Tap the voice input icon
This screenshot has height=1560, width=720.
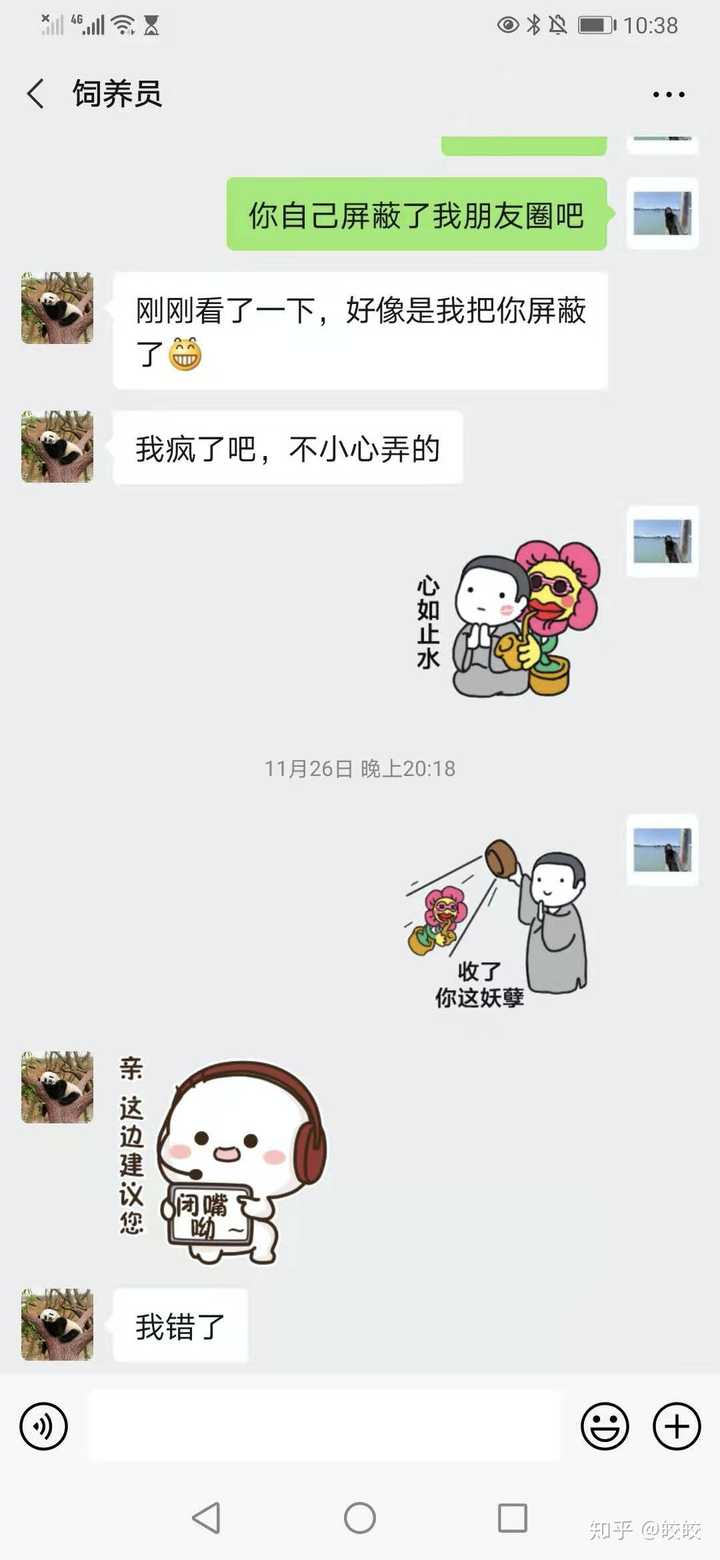44,1427
